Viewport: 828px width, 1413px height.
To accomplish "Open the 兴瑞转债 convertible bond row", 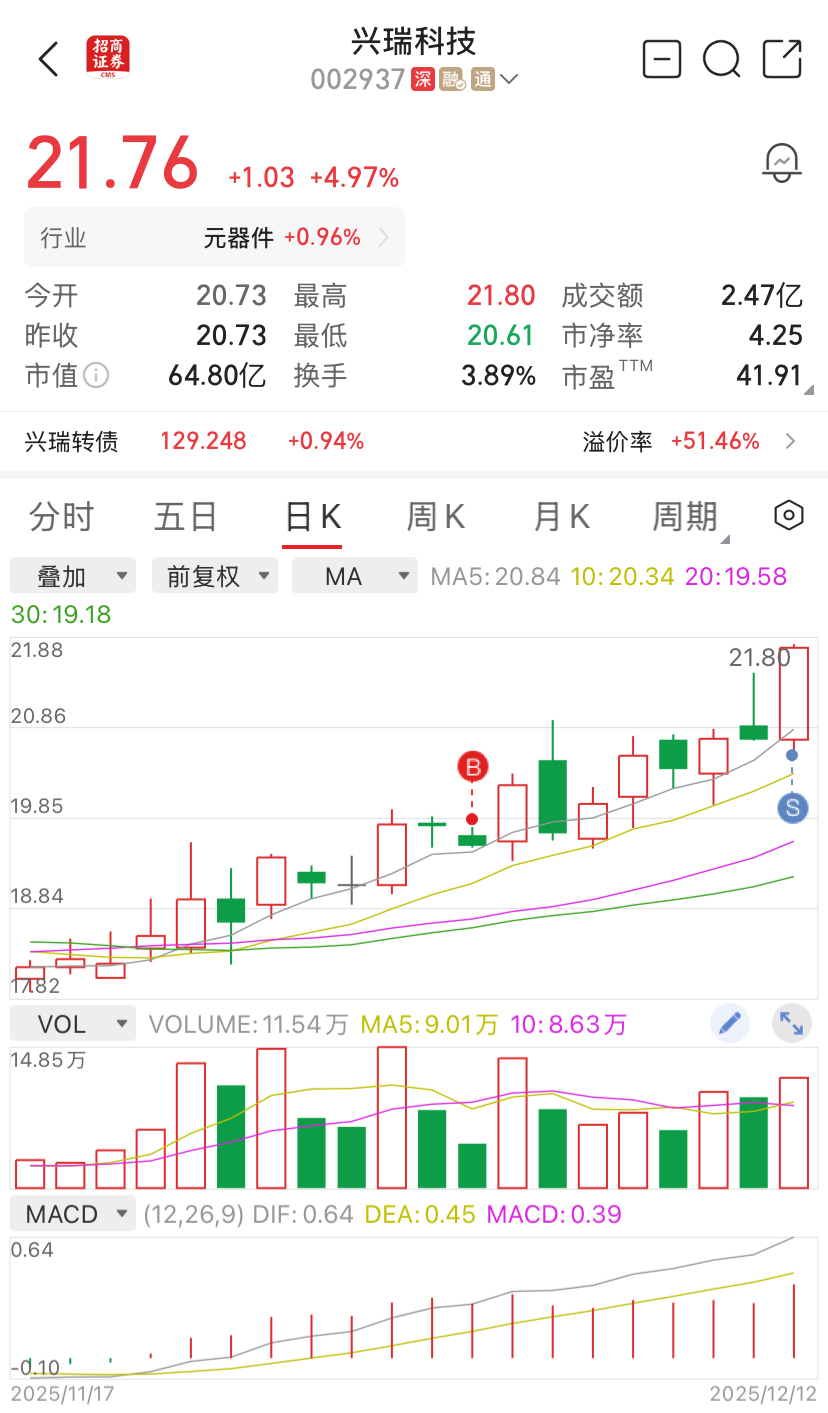I will tap(413, 441).
